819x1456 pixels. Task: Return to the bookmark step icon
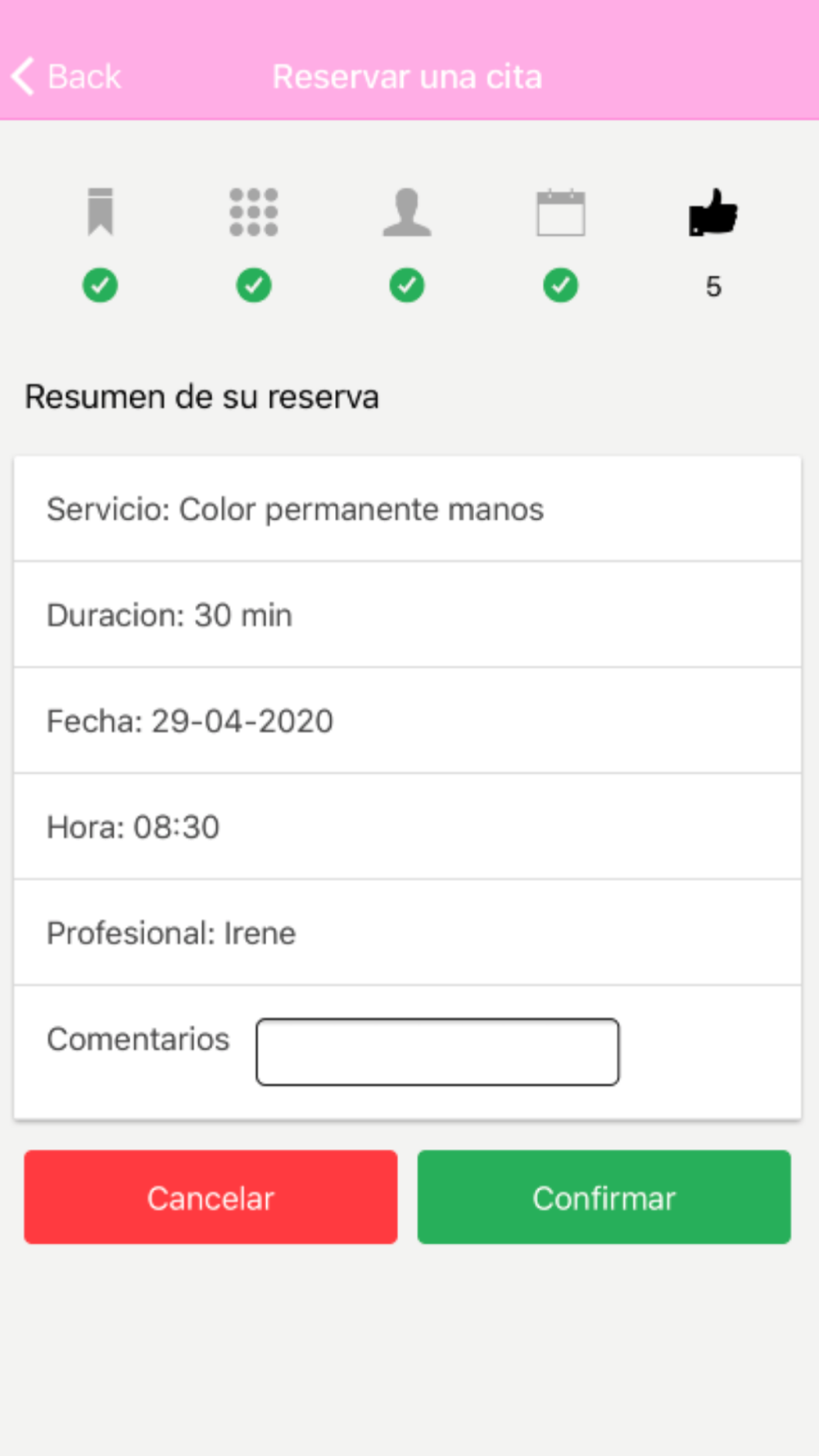(100, 212)
